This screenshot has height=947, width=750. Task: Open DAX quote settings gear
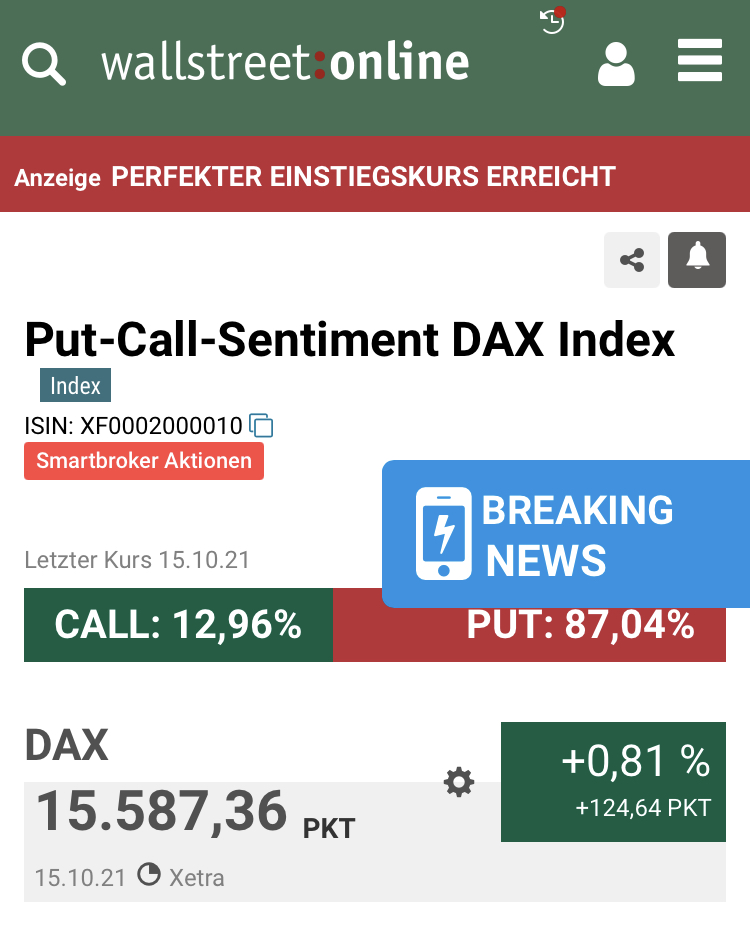pos(459,782)
